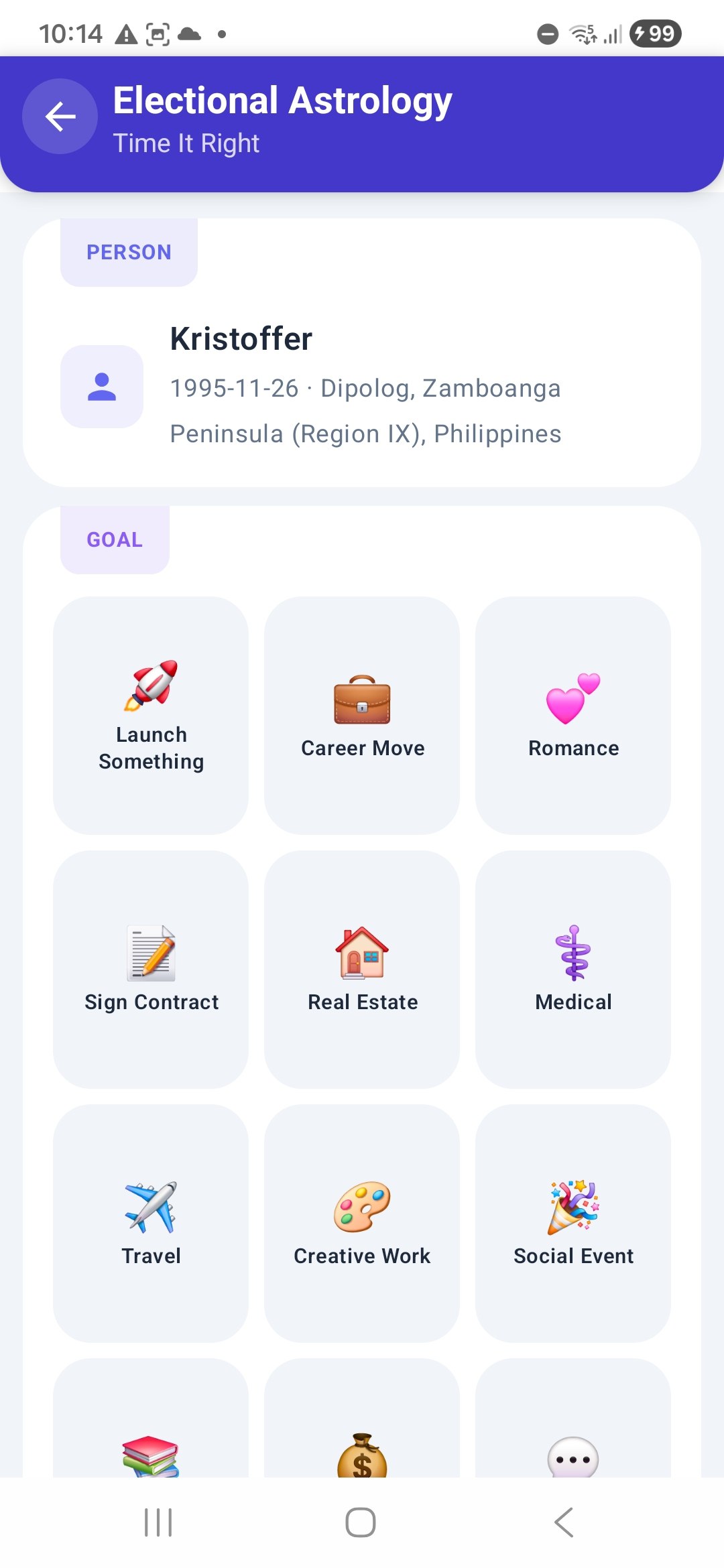The image size is (724, 1568).
Task: Open recent apps from navigation bar
Action: pos(158,1522)
